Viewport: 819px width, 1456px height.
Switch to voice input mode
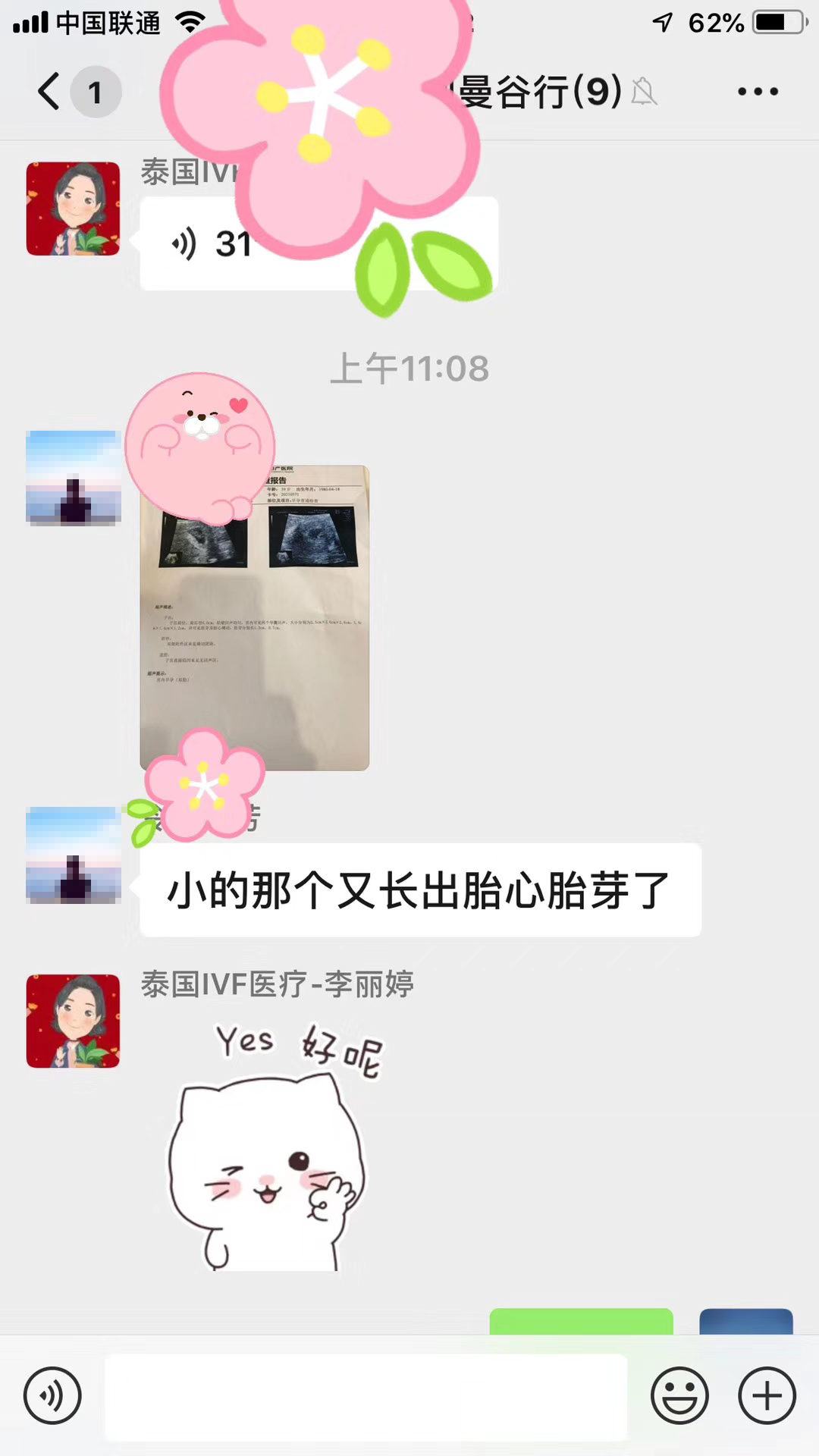click(x=52, y=1395)
